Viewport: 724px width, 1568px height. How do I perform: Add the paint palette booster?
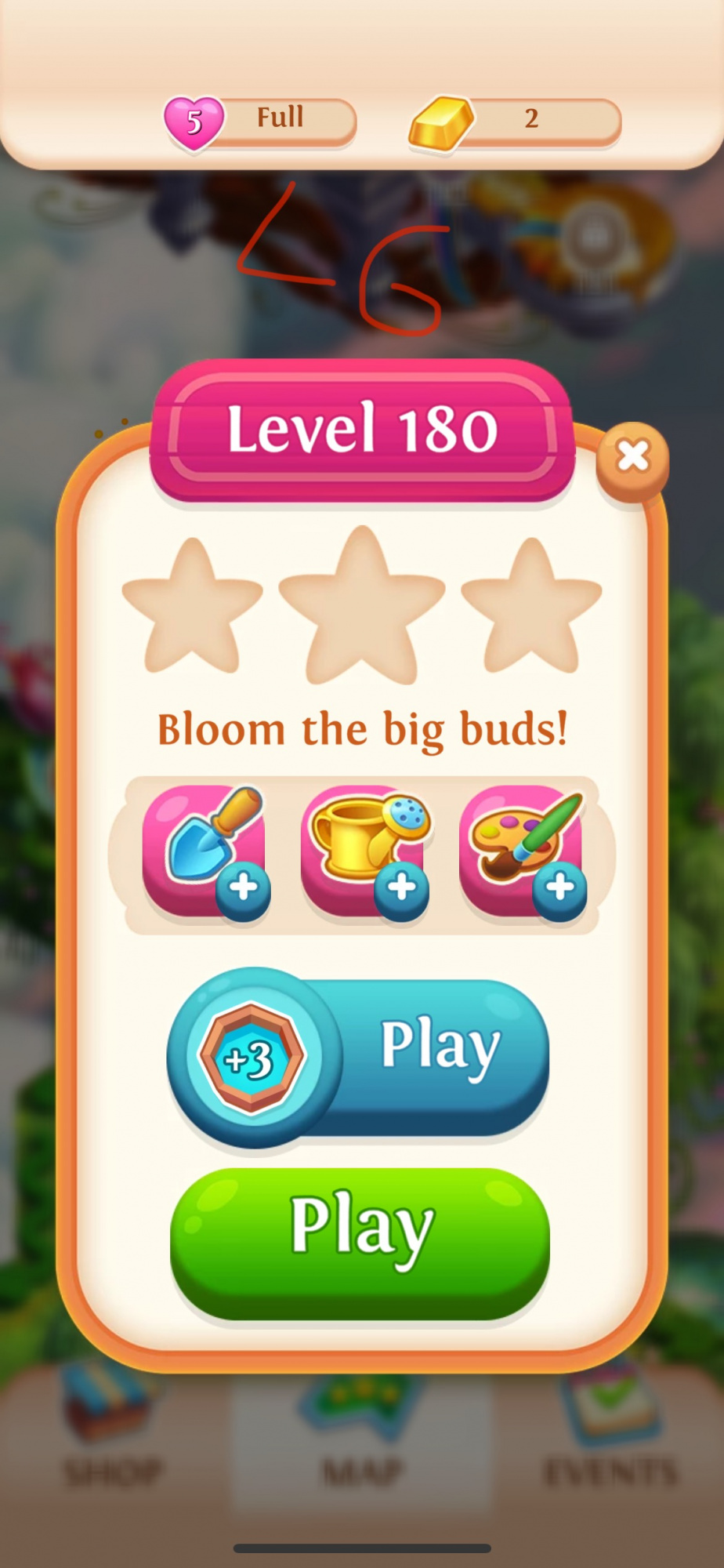pos(523,852)
